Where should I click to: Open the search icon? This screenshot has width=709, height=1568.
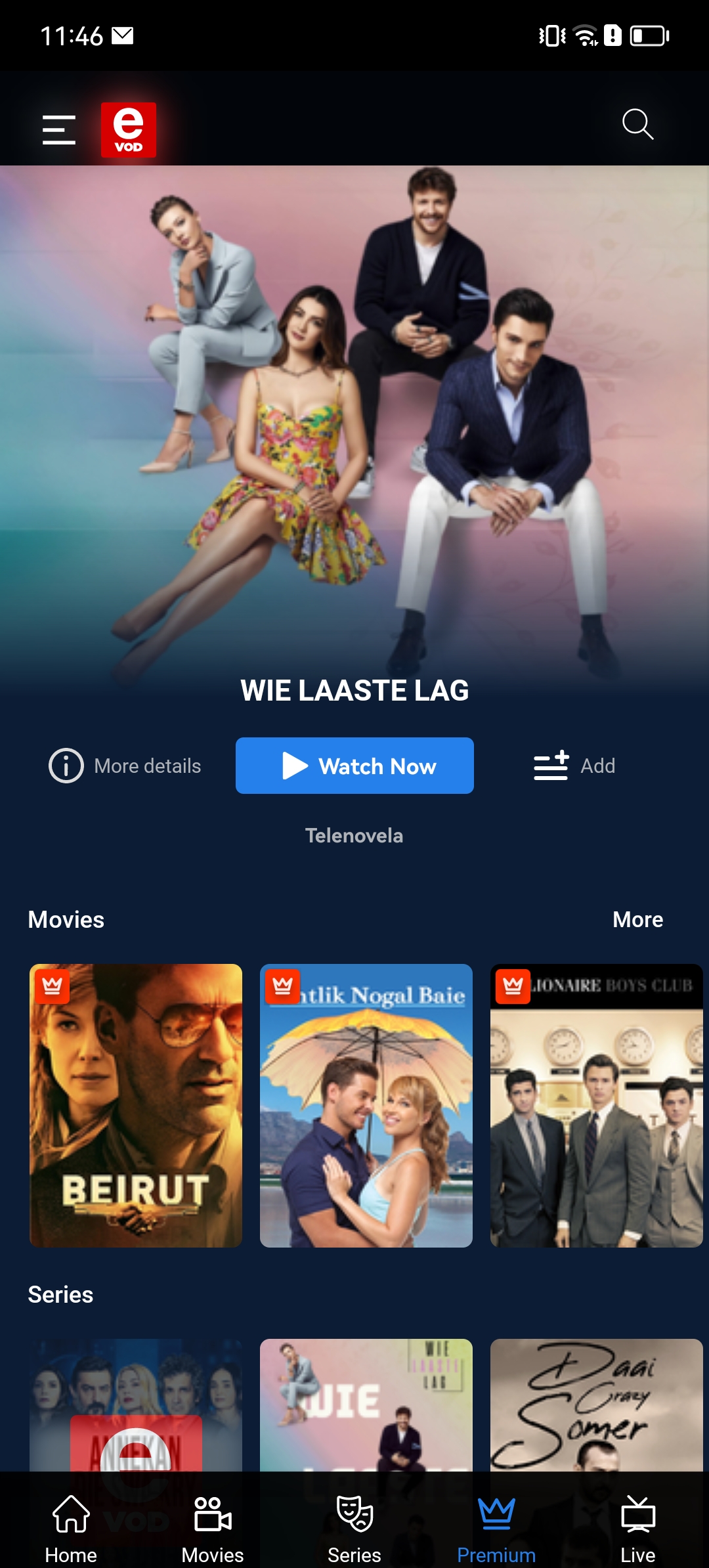click(637, 124)
